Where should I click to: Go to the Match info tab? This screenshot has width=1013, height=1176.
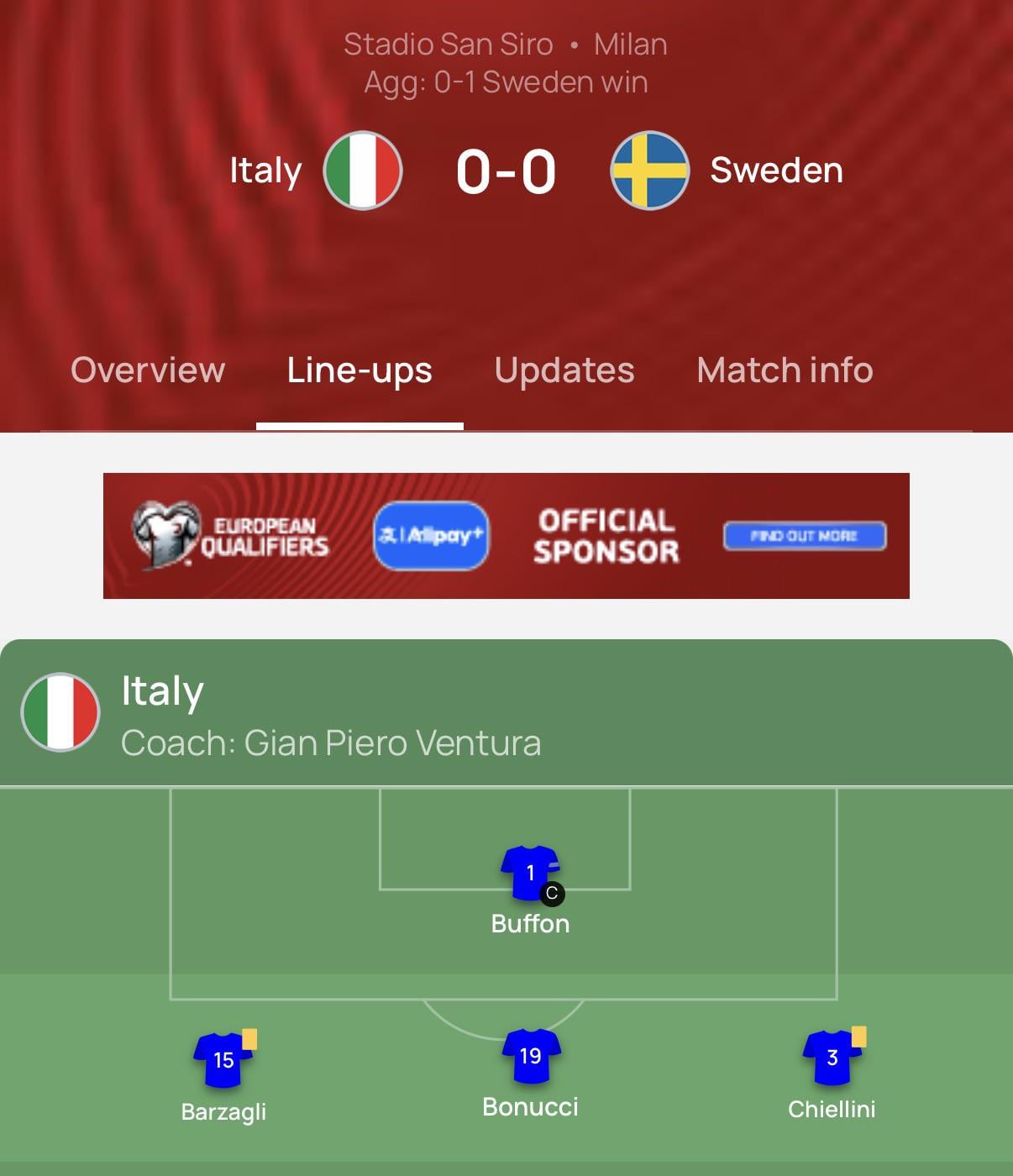pos(785,370)
